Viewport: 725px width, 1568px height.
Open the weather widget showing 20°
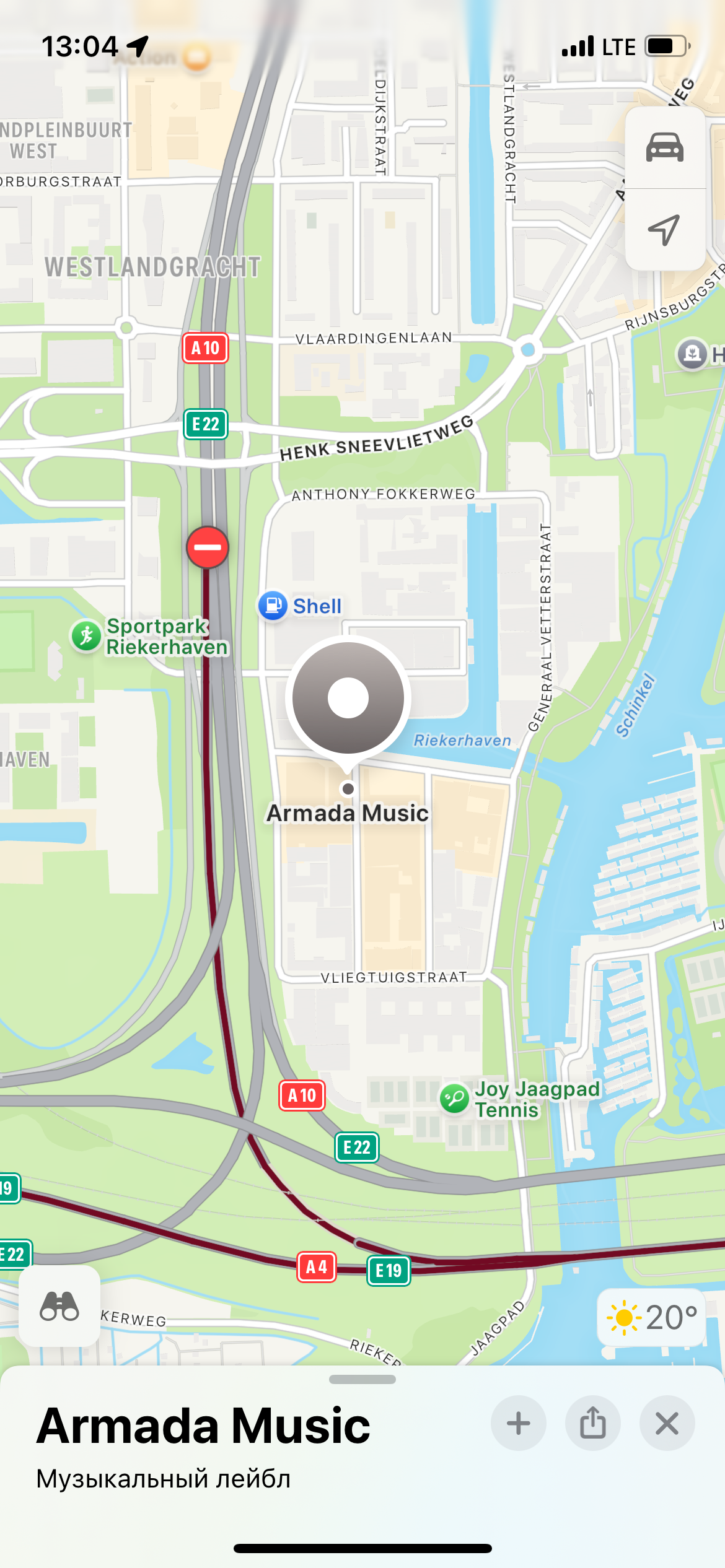tap(652, 1317)
